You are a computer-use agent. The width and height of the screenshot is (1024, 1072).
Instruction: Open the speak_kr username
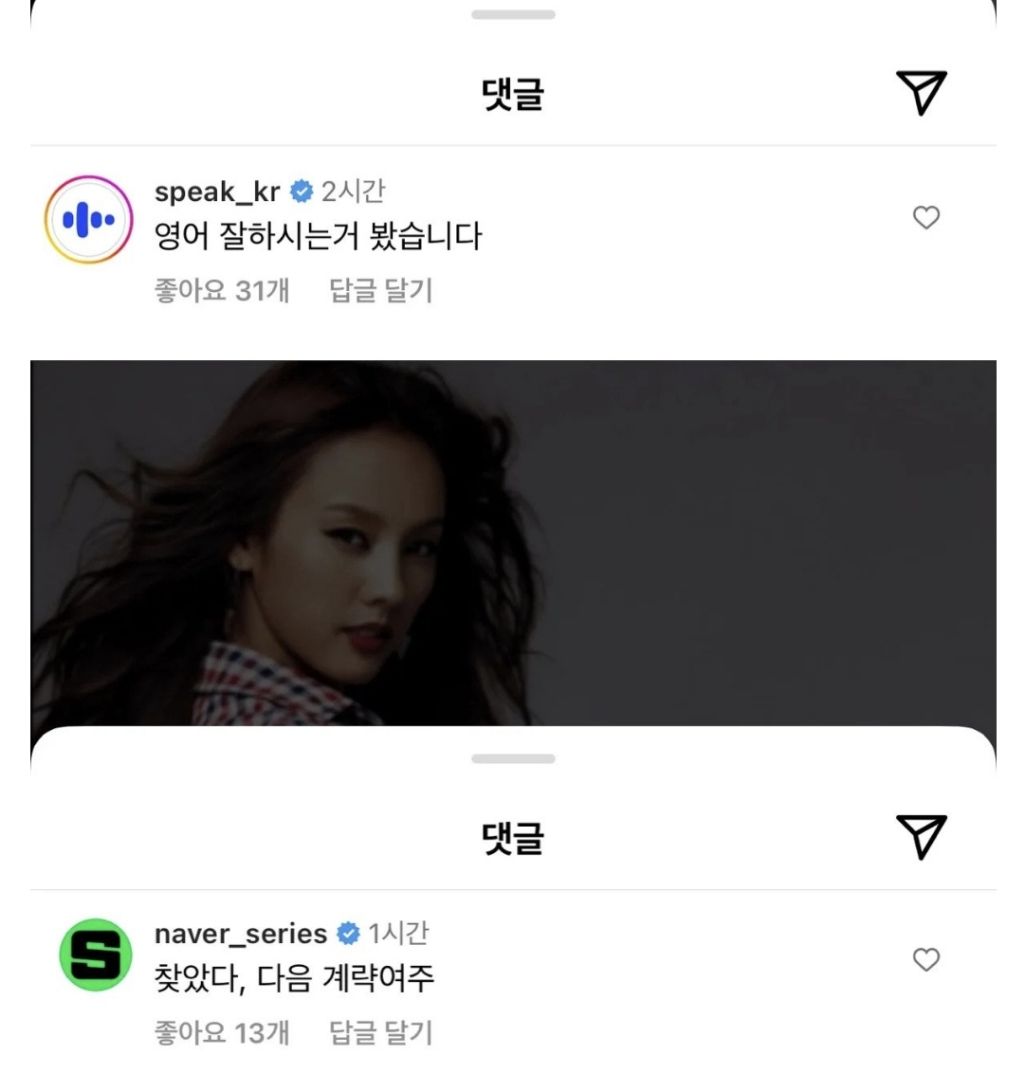click(217, 191)
